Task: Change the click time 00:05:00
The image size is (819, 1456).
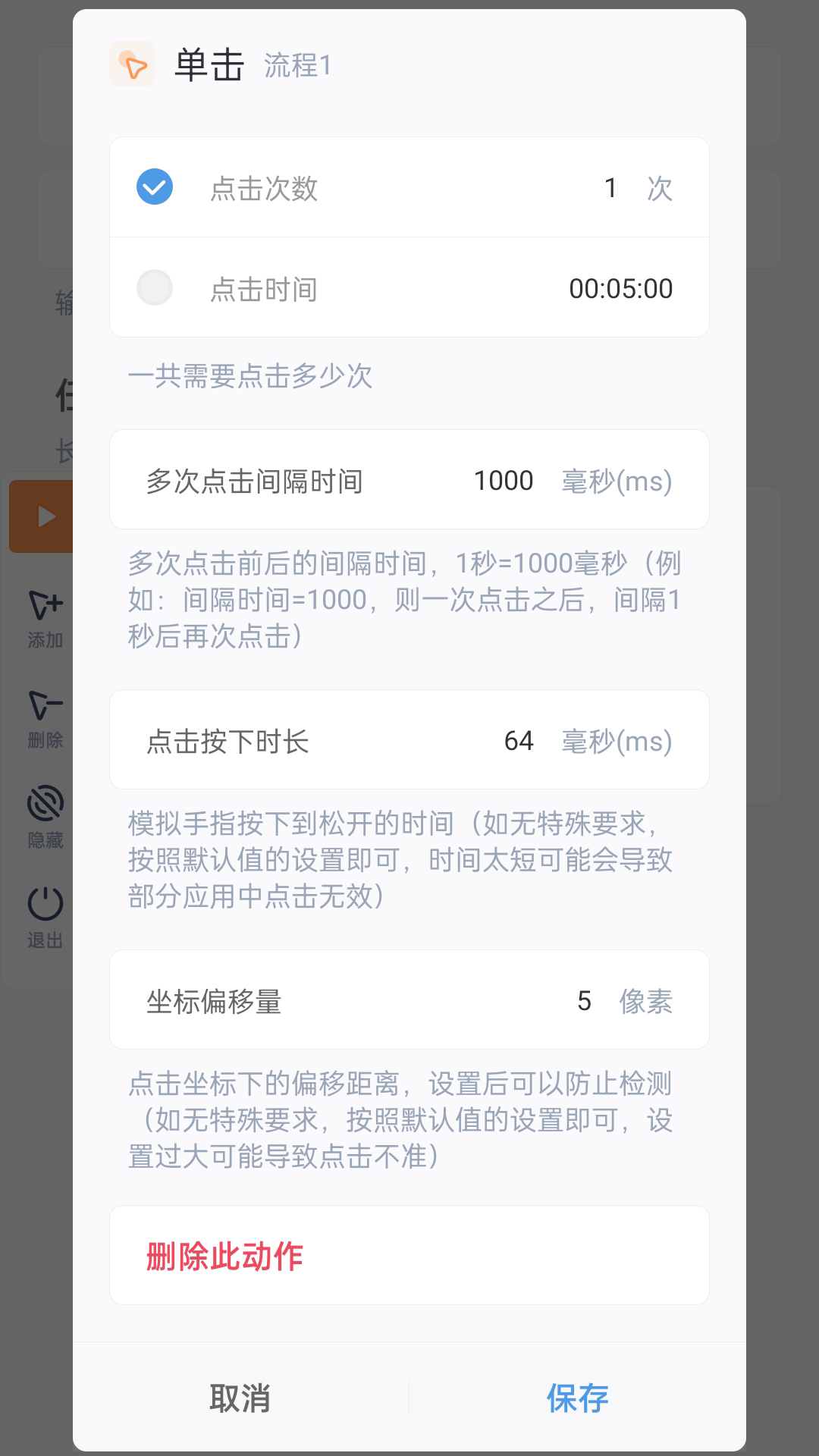Action: (x=620, y=289)
